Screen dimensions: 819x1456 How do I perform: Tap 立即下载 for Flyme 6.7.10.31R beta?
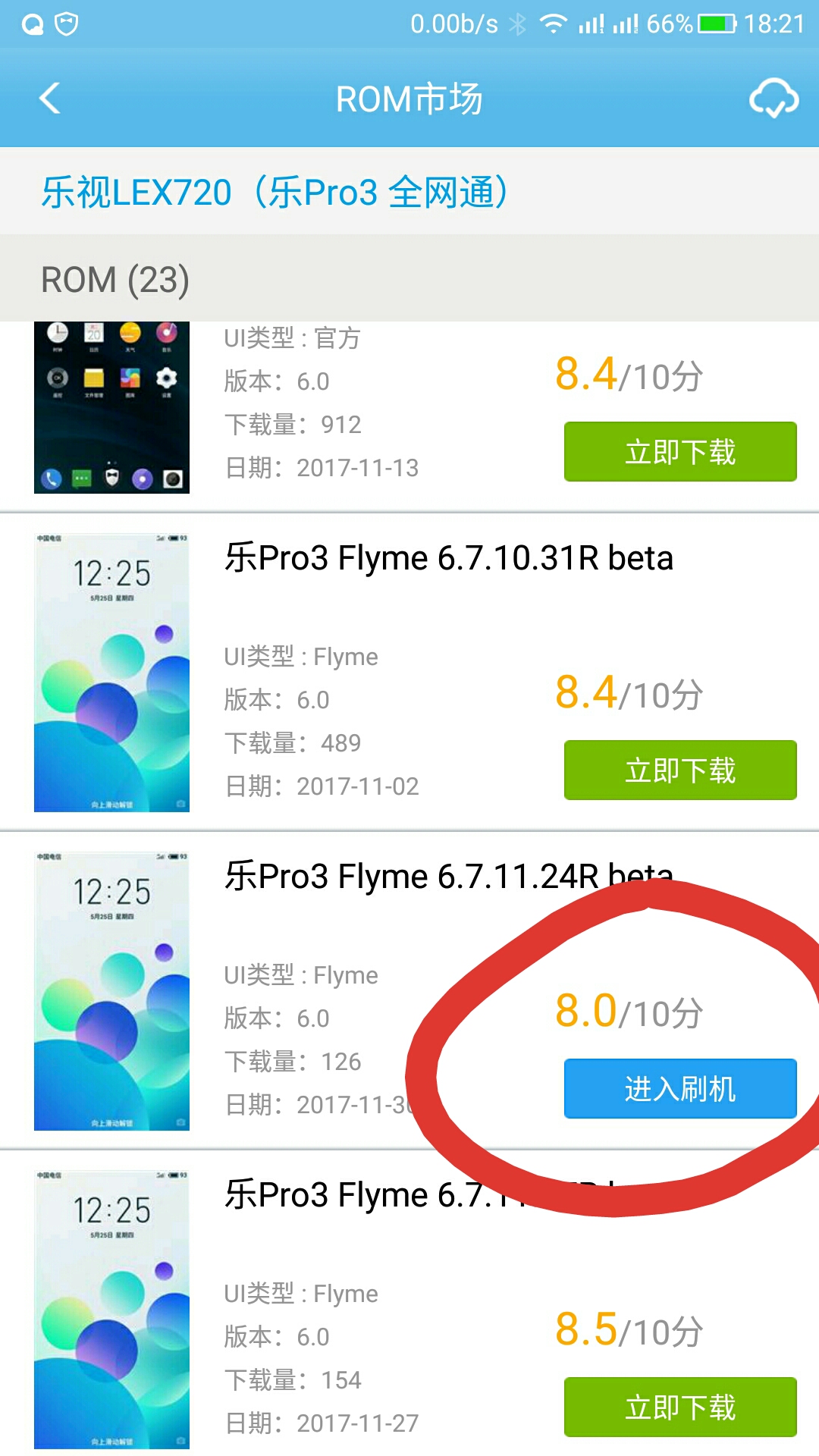click(x=679, y=770)
